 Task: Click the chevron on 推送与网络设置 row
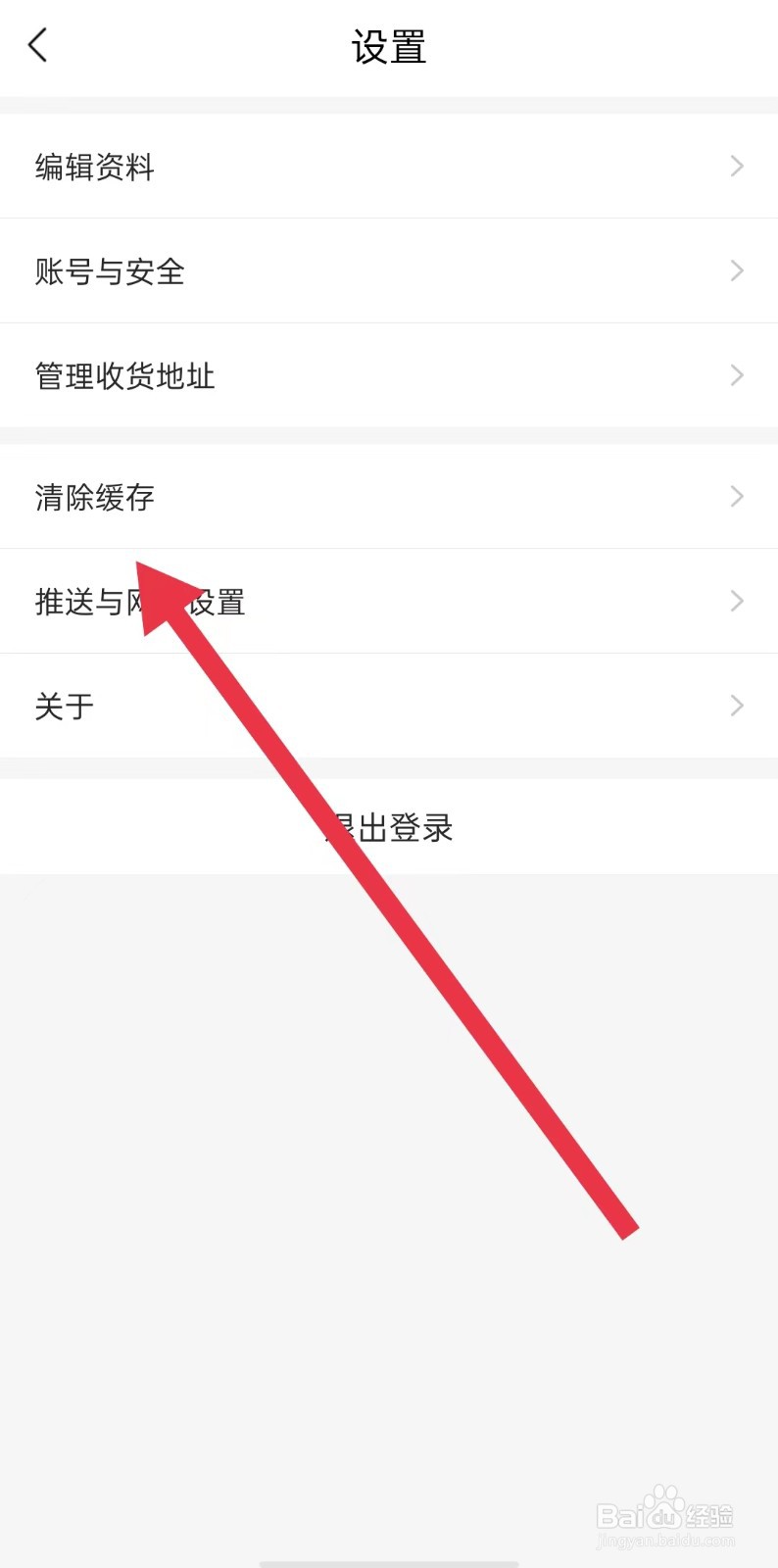click(x=737, y=601)
